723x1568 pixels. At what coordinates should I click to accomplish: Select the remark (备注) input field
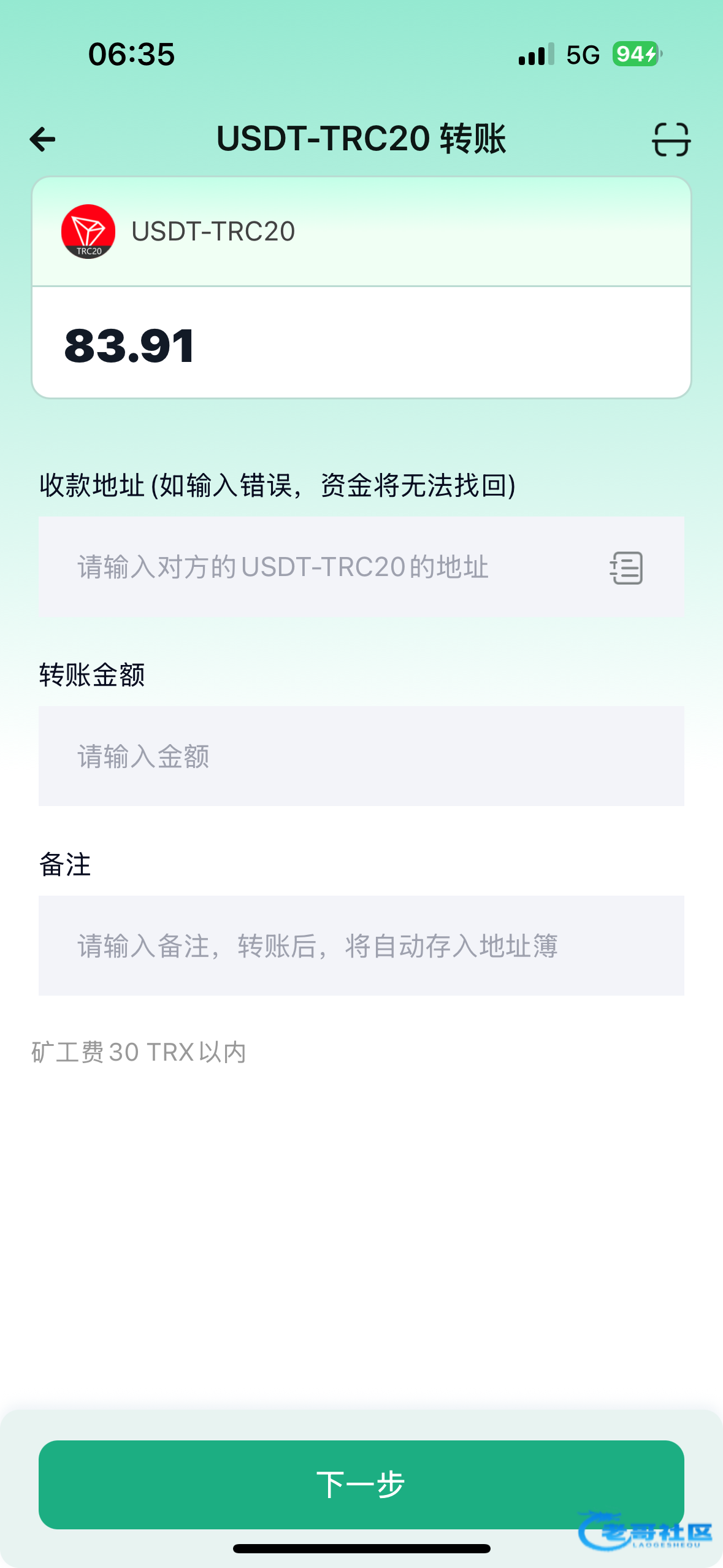tap(361, 946)
